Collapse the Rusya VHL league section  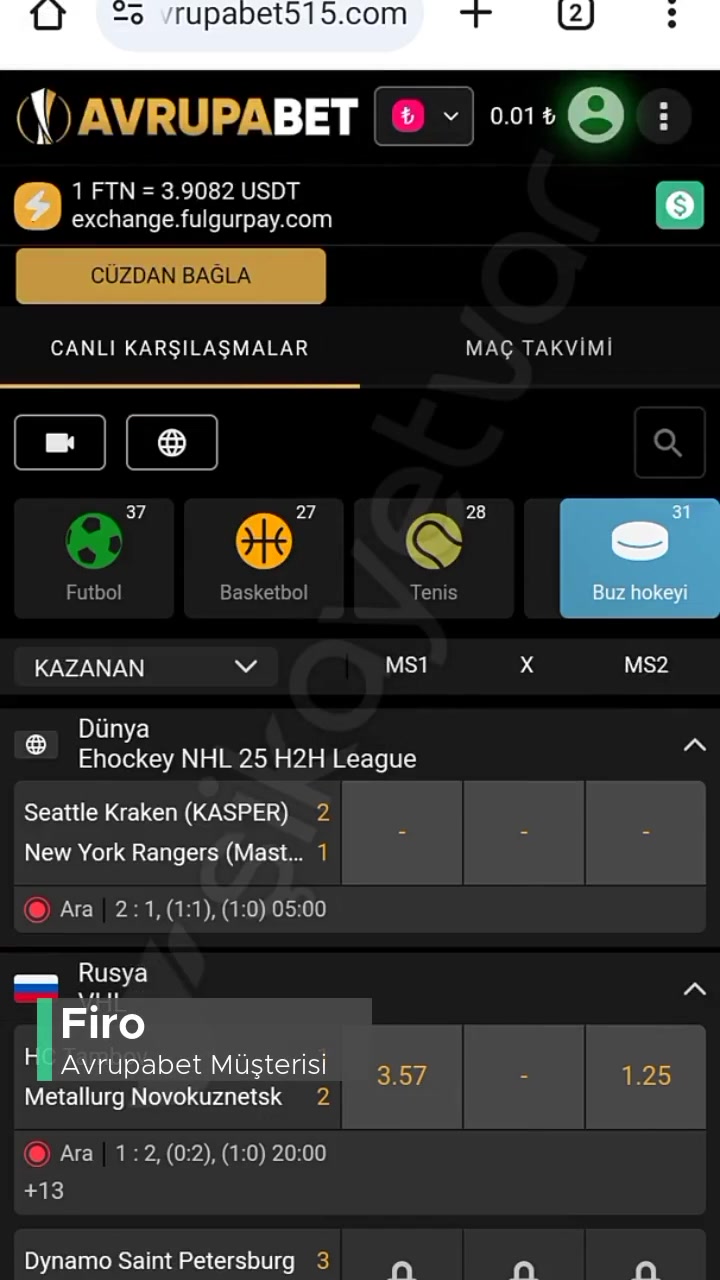point(694,988)
